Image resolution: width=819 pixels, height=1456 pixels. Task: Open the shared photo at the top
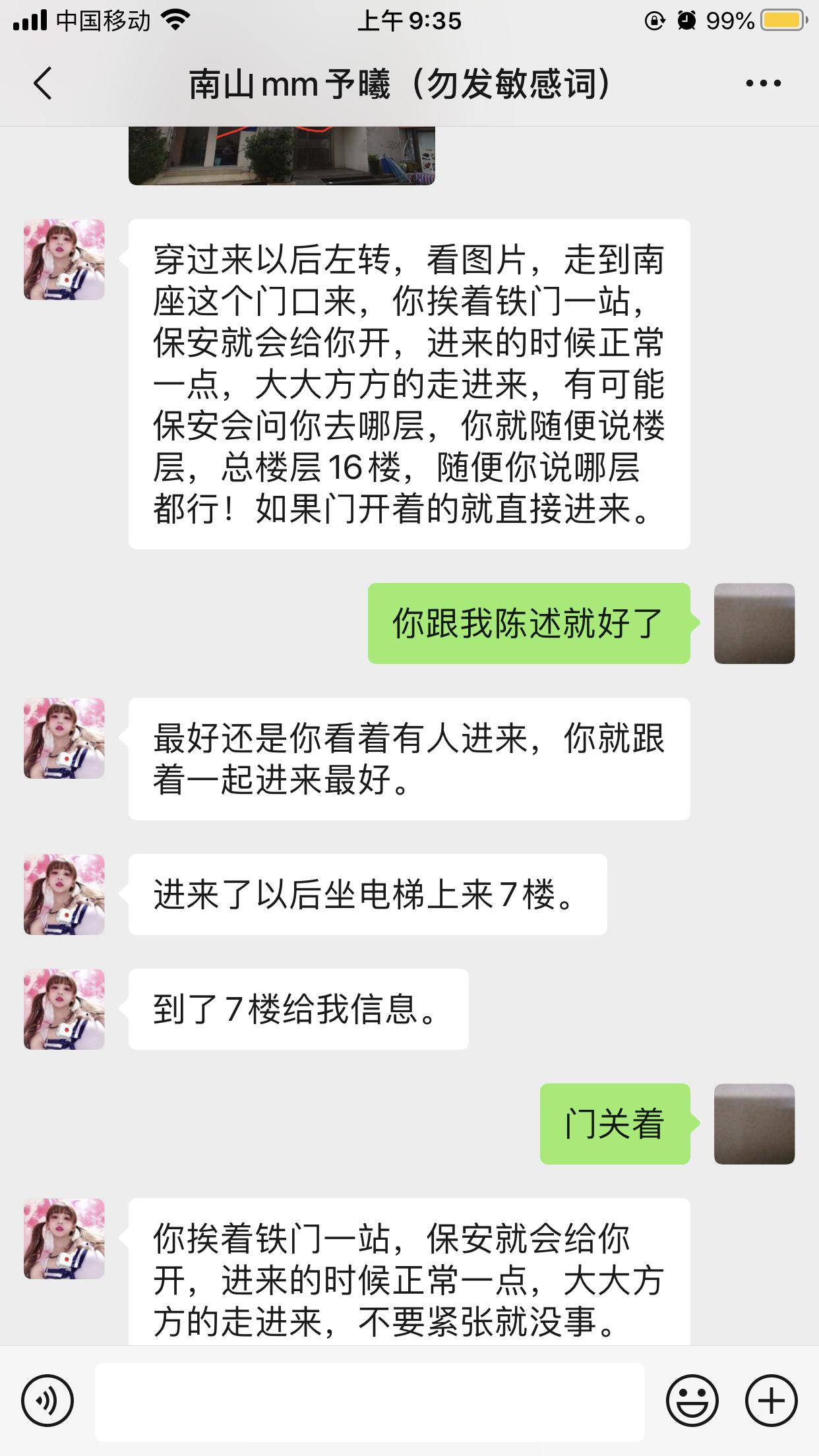(282, 156)
